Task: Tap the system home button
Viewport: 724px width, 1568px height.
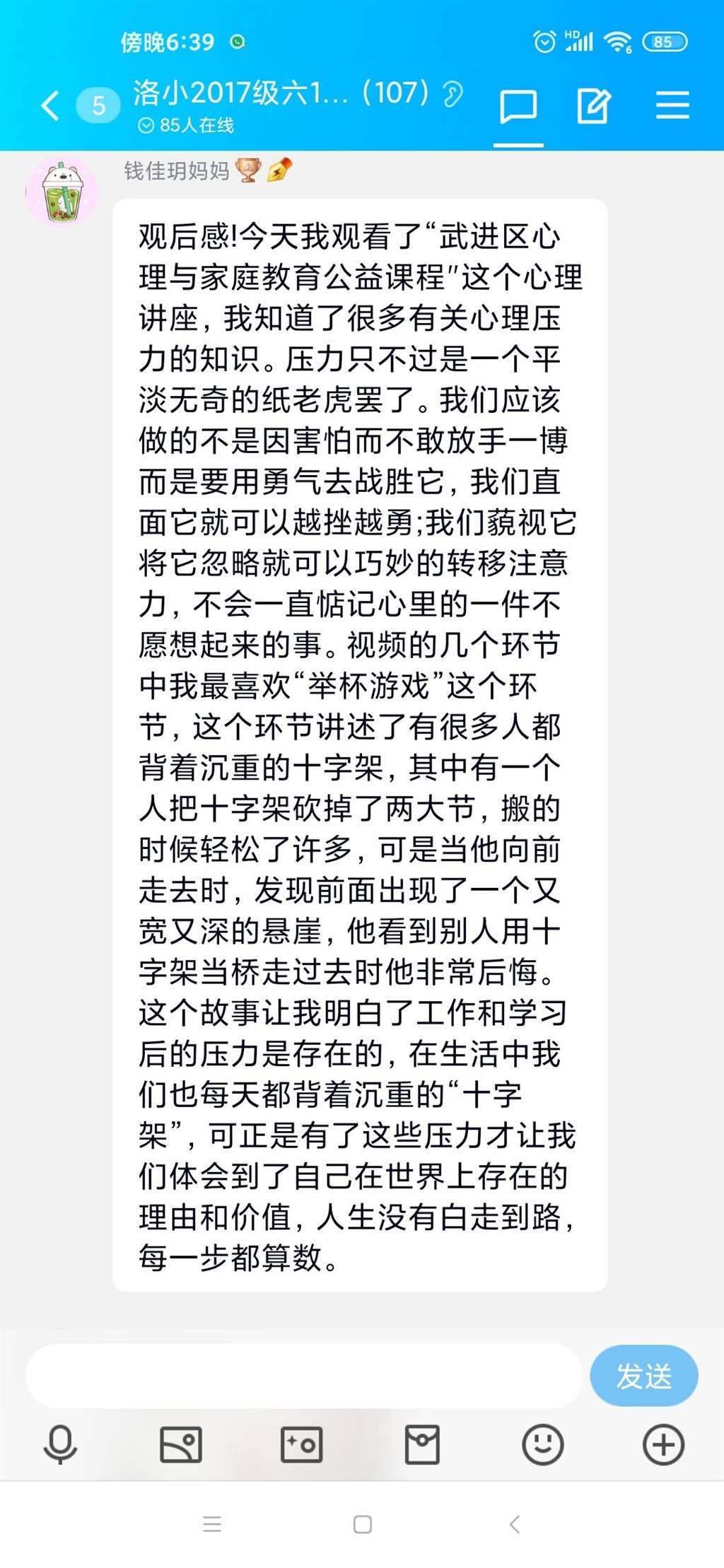Action: click(362, 1524)
